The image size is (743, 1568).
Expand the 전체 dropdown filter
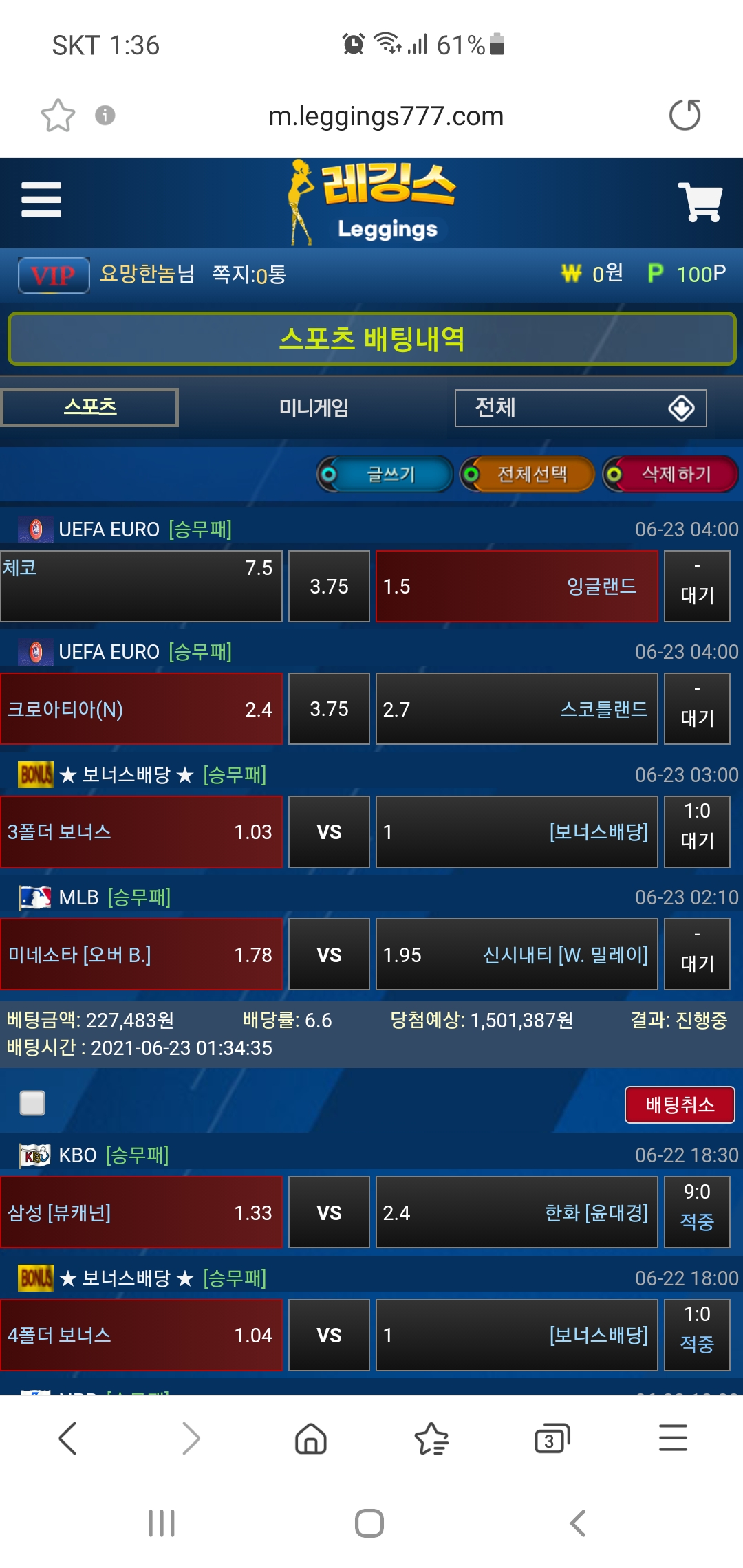click(580, 408)
